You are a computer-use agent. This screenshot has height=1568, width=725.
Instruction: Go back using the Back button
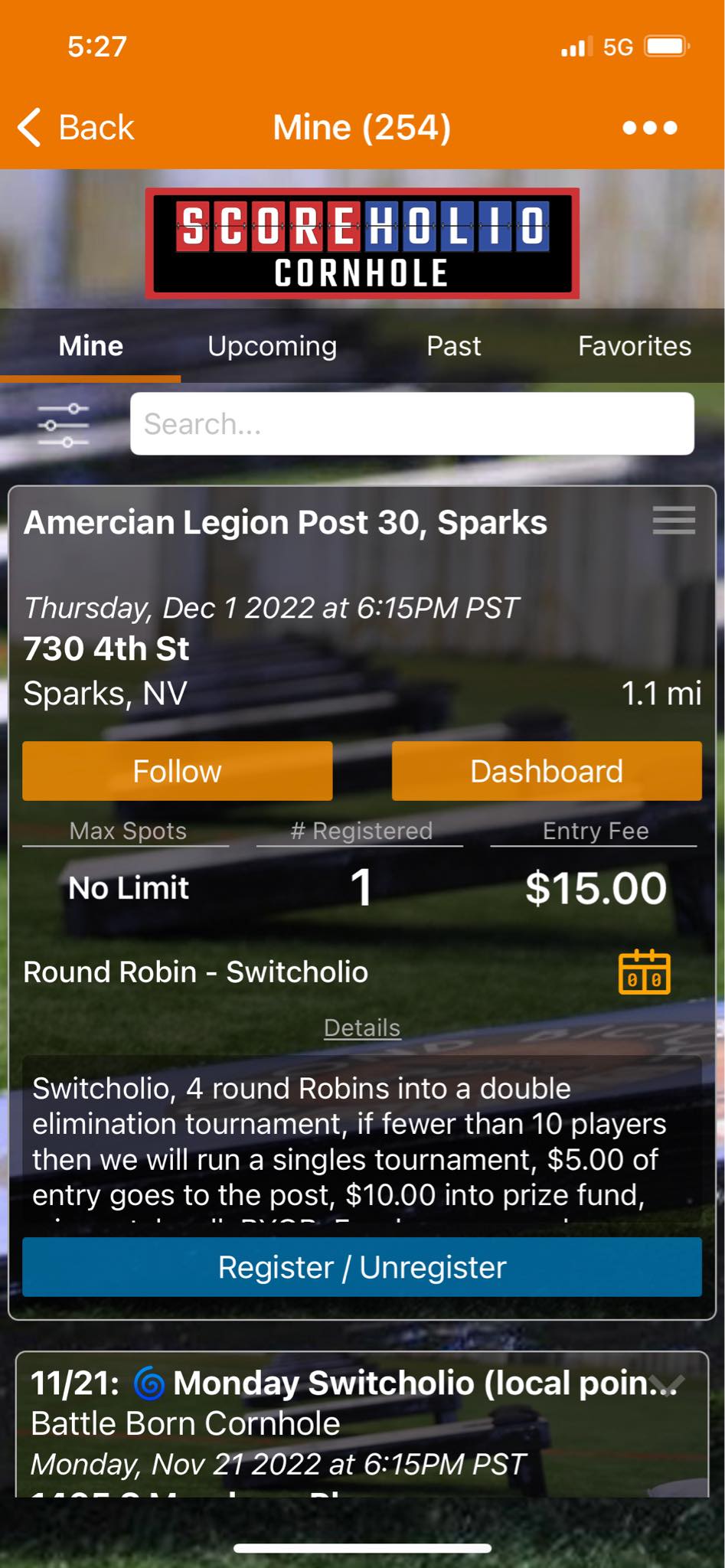(x=77, y=127)
